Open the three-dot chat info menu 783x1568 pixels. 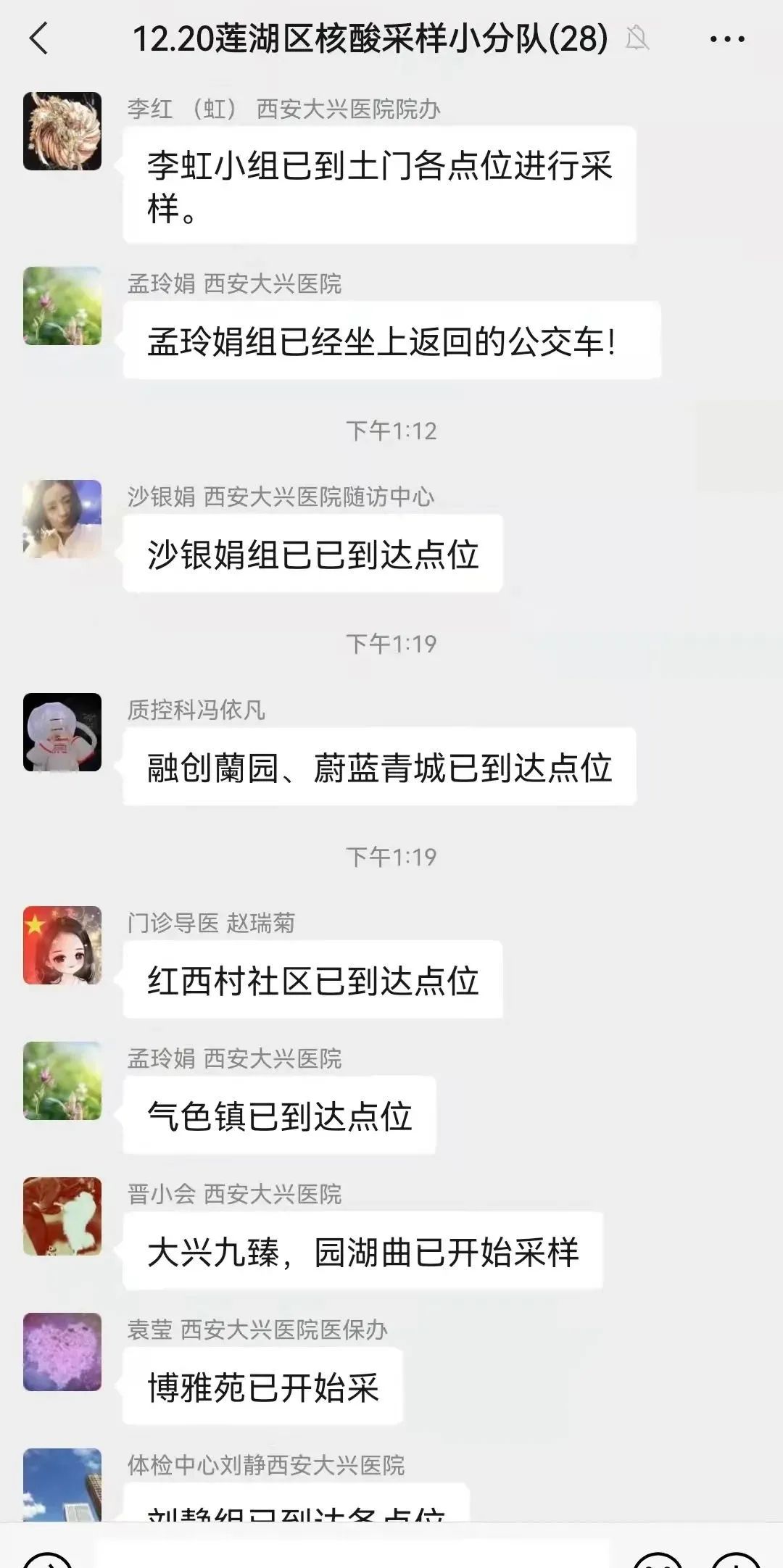click(x=727, y=39)
